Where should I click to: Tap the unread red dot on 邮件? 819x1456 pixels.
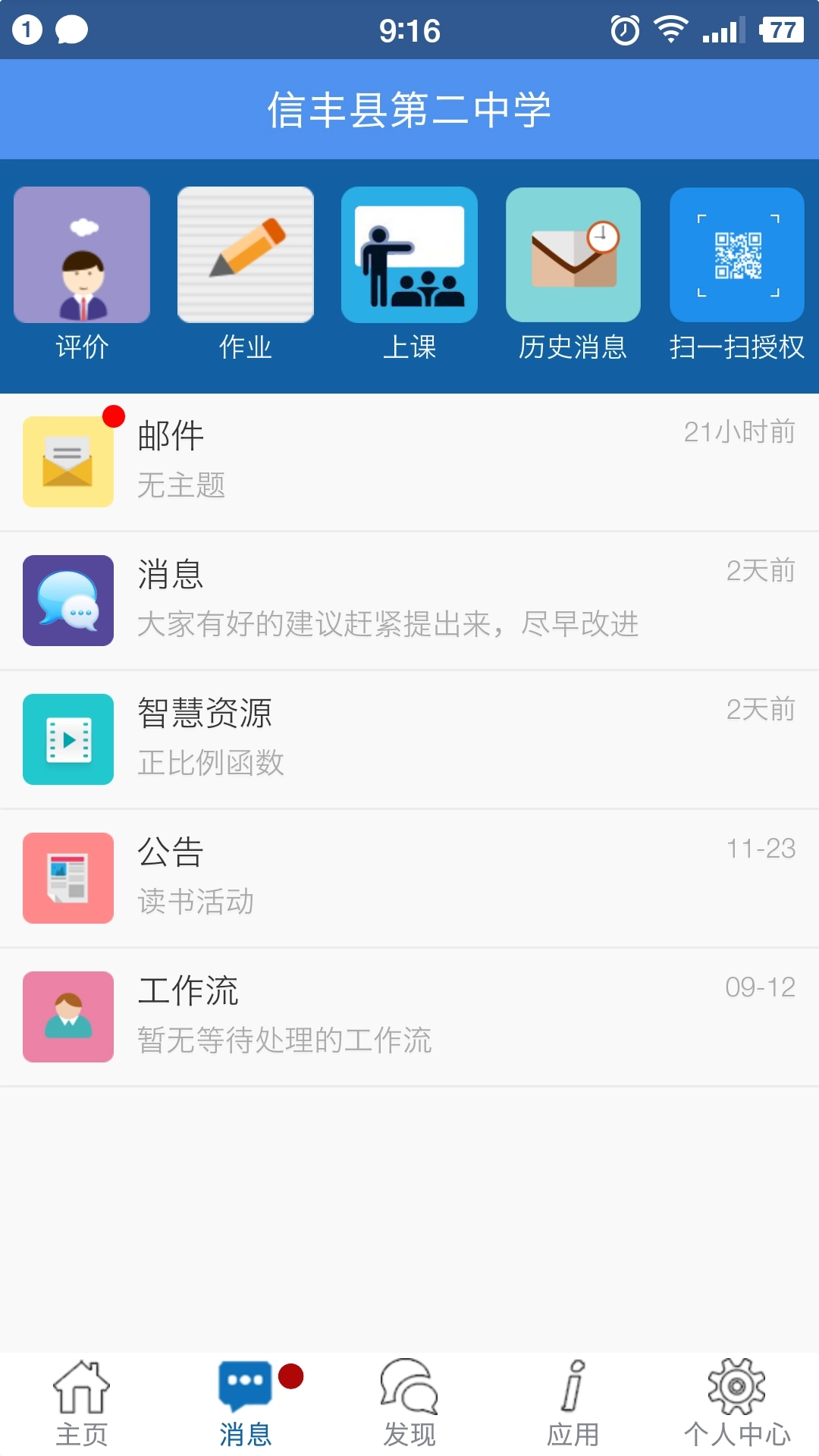point(114,415)
